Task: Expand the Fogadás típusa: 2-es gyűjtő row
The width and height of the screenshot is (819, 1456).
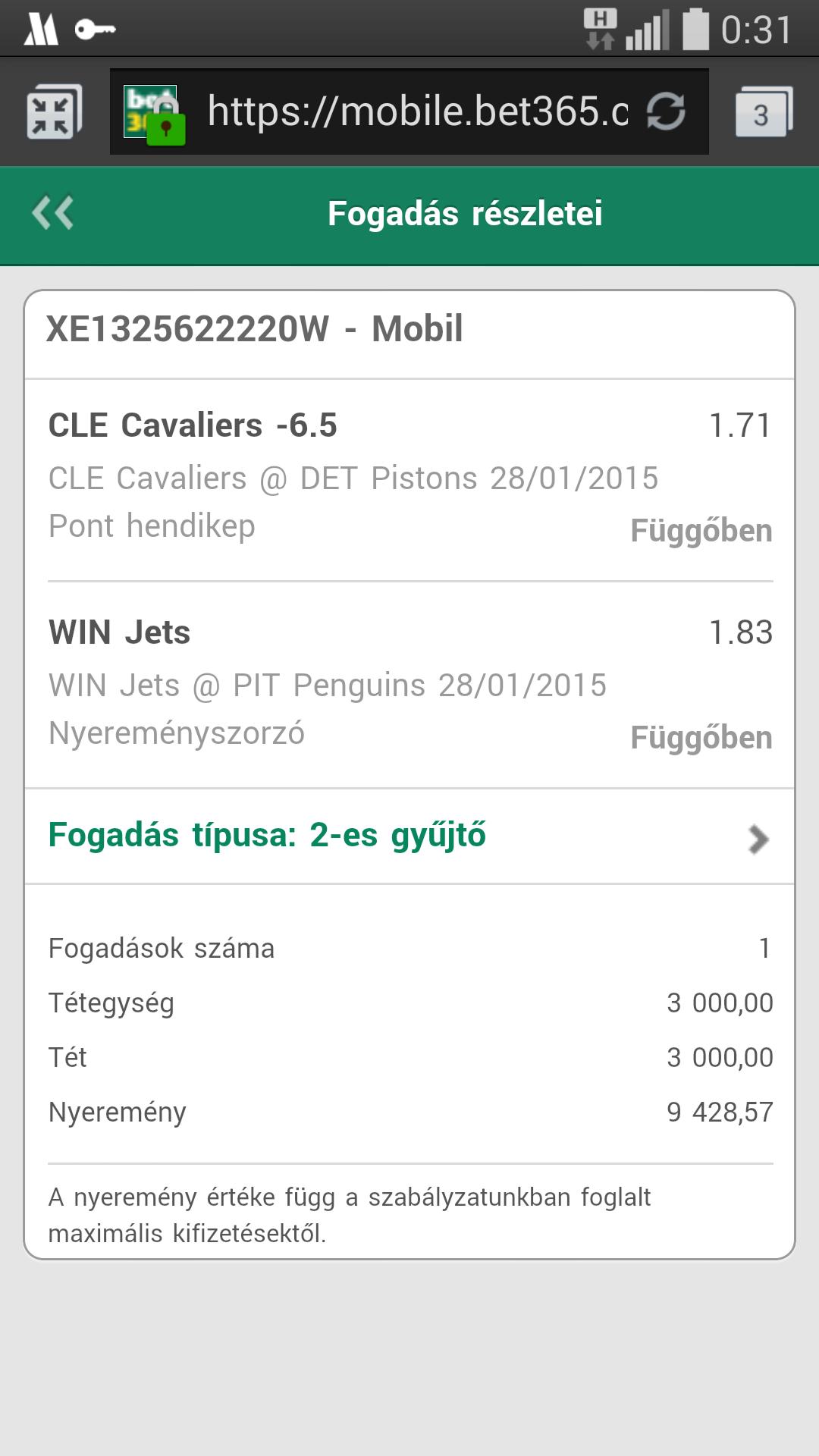Action: click(x=409, y=836)
